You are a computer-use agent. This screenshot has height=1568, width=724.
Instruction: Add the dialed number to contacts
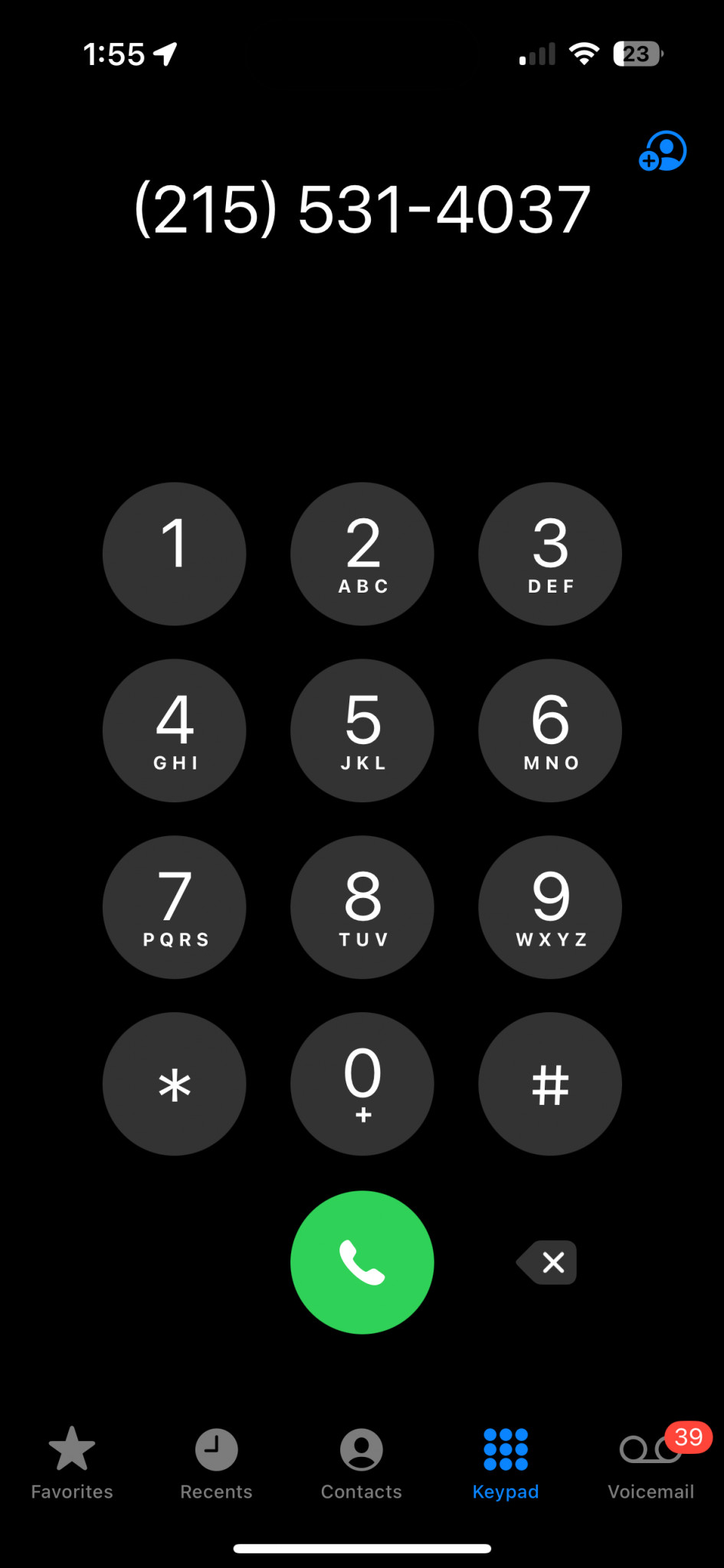pos(663,151)
